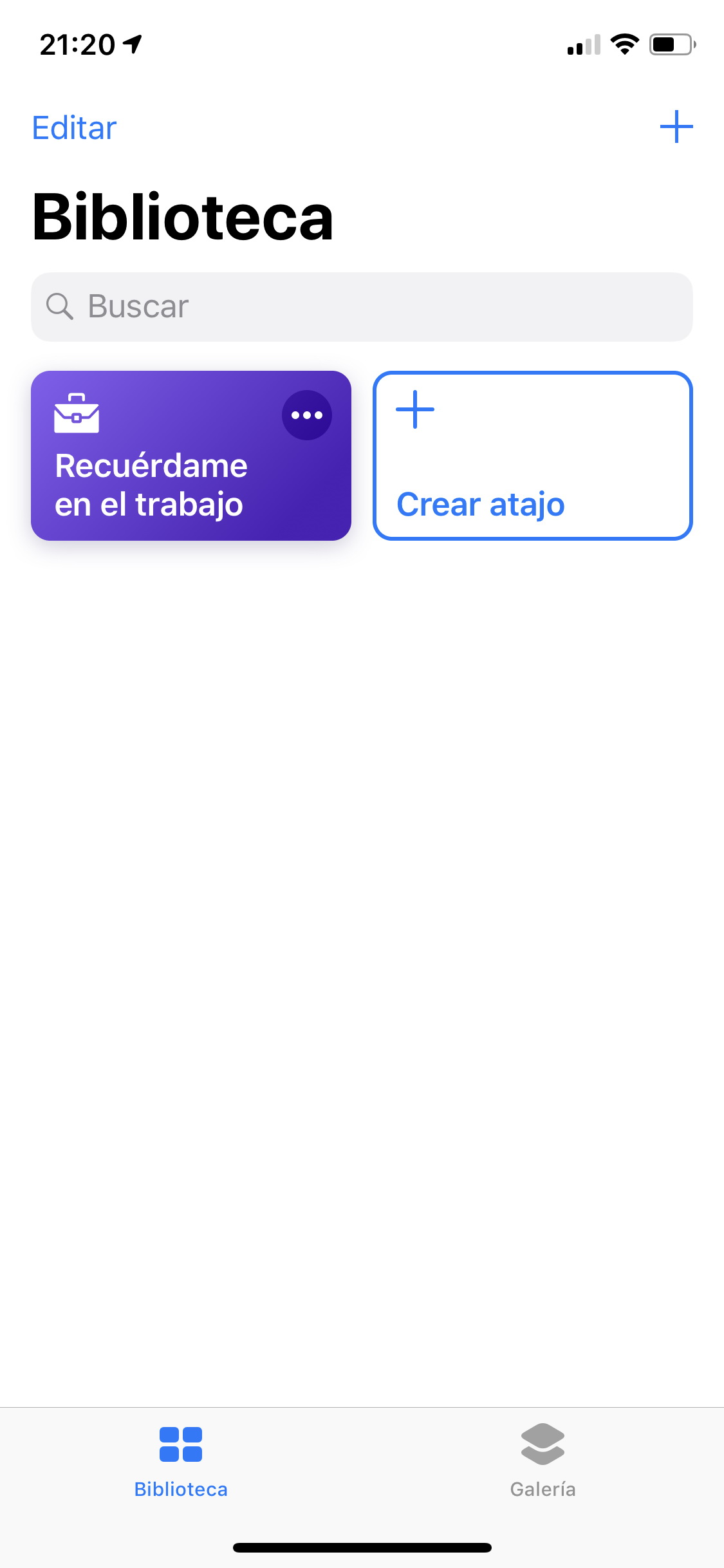Open options for Recuérdame en el trabajo

306,415
